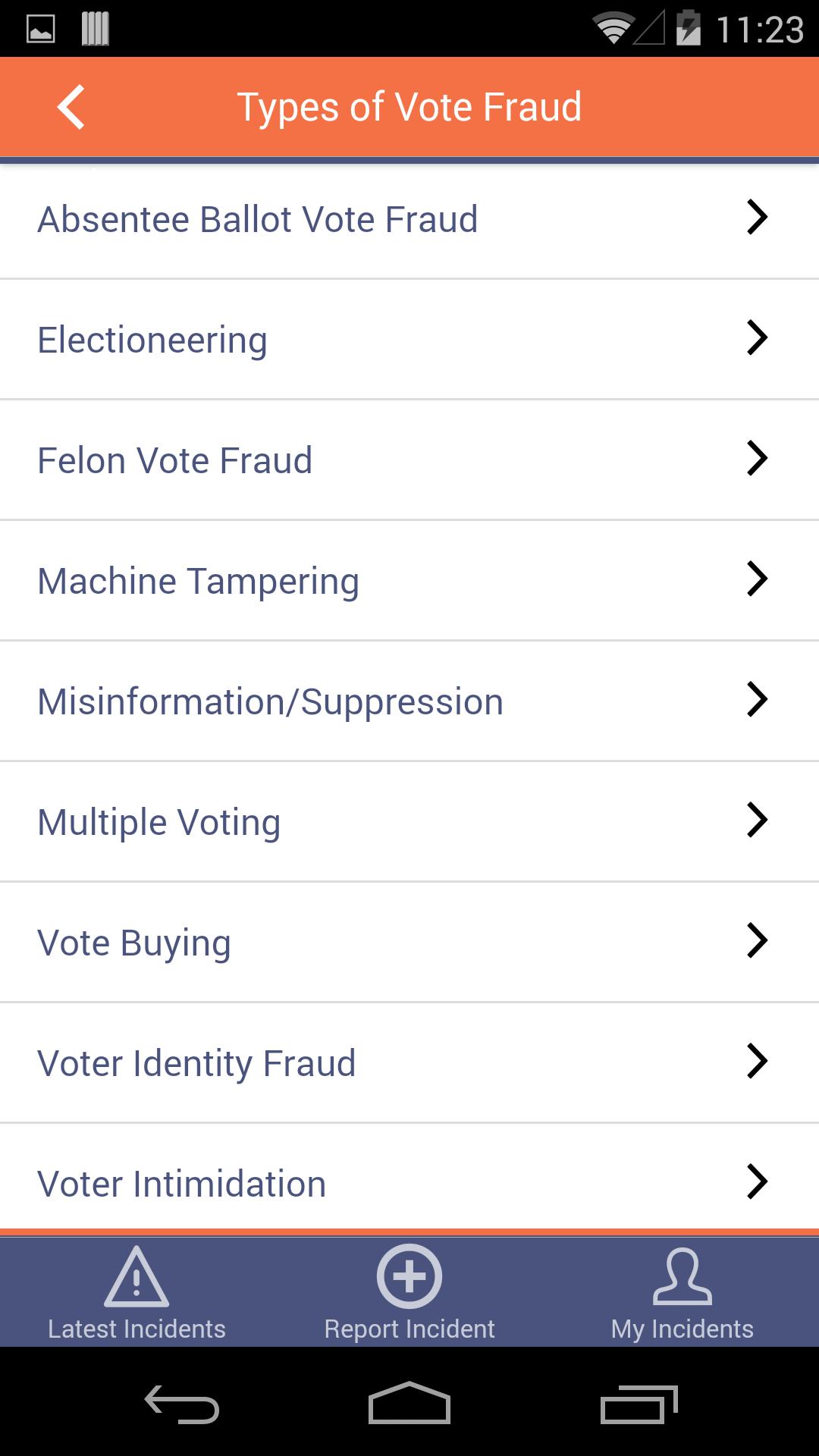
Task: Open the Report Incident tab
Action: 409,1292
